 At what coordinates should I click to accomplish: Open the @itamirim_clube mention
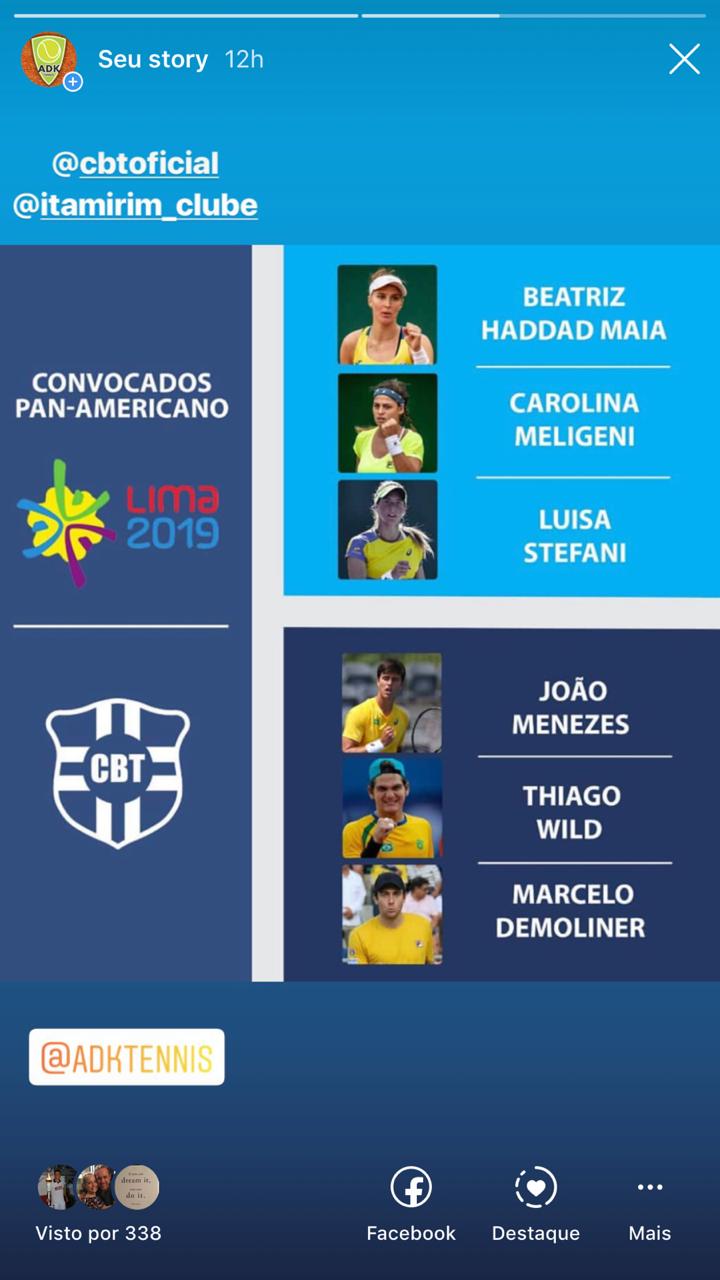point(135,205)
